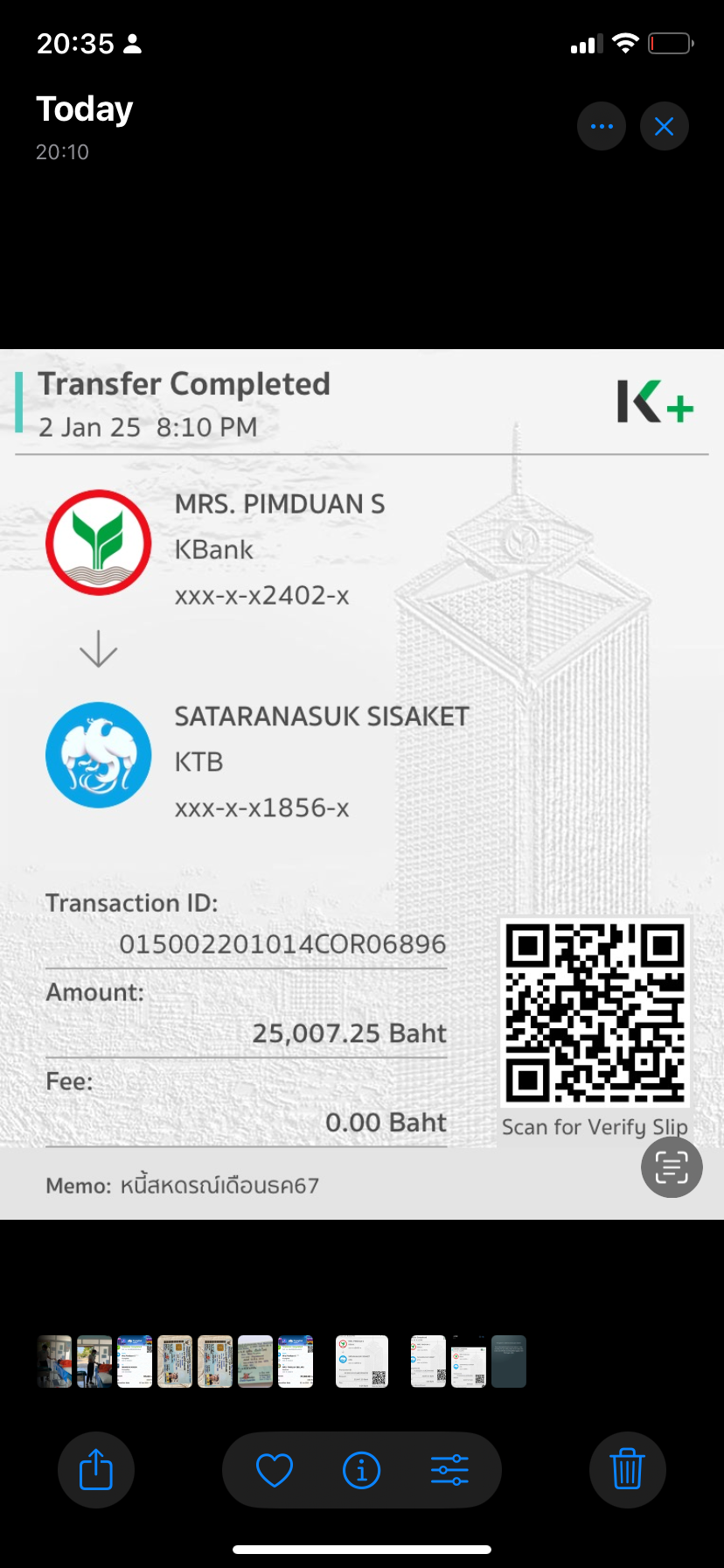Image resolution: width=724 pixels, height=1568 pixels.
Task: Delete this photo with the trash icon
Action: 628,1469
